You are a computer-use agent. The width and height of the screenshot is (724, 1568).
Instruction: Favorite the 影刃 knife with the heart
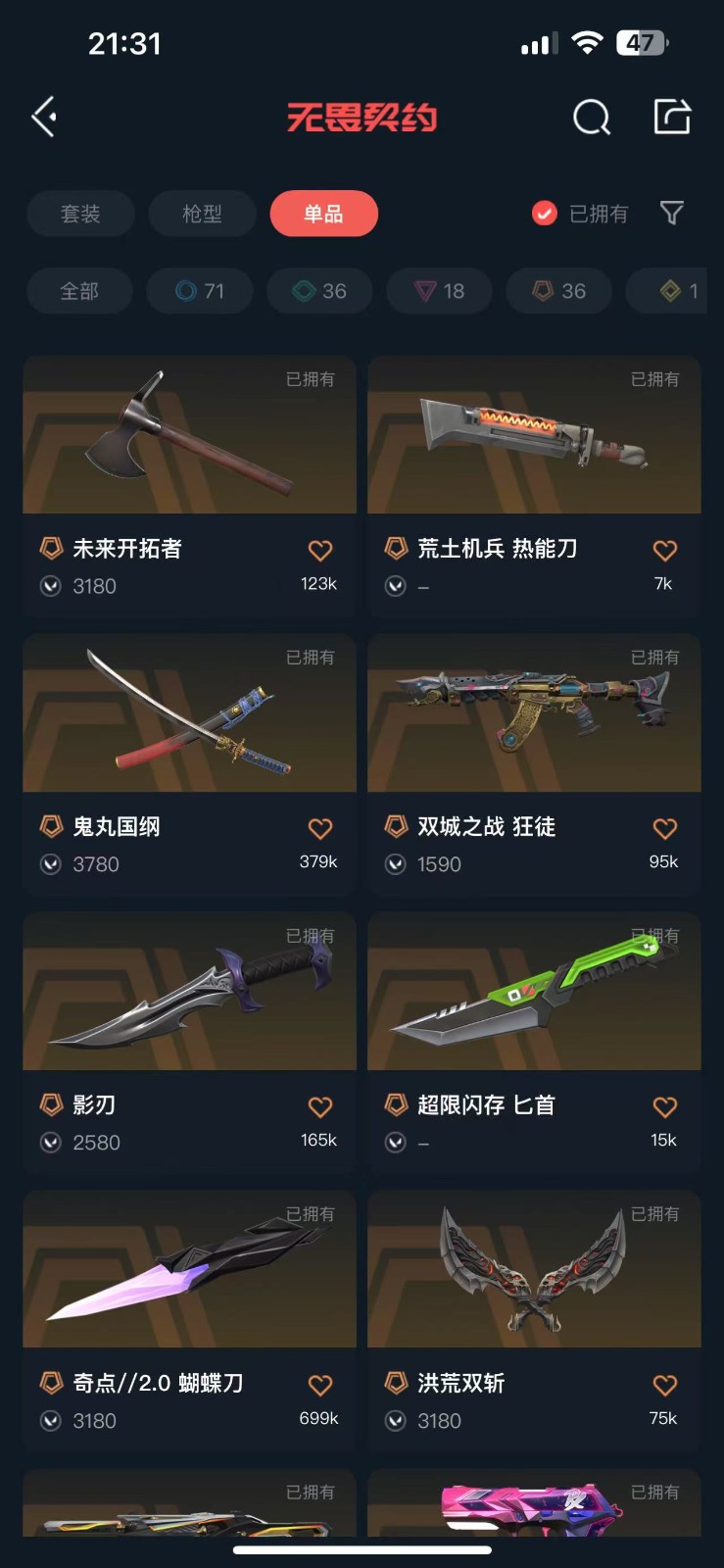click(319, 1107)
